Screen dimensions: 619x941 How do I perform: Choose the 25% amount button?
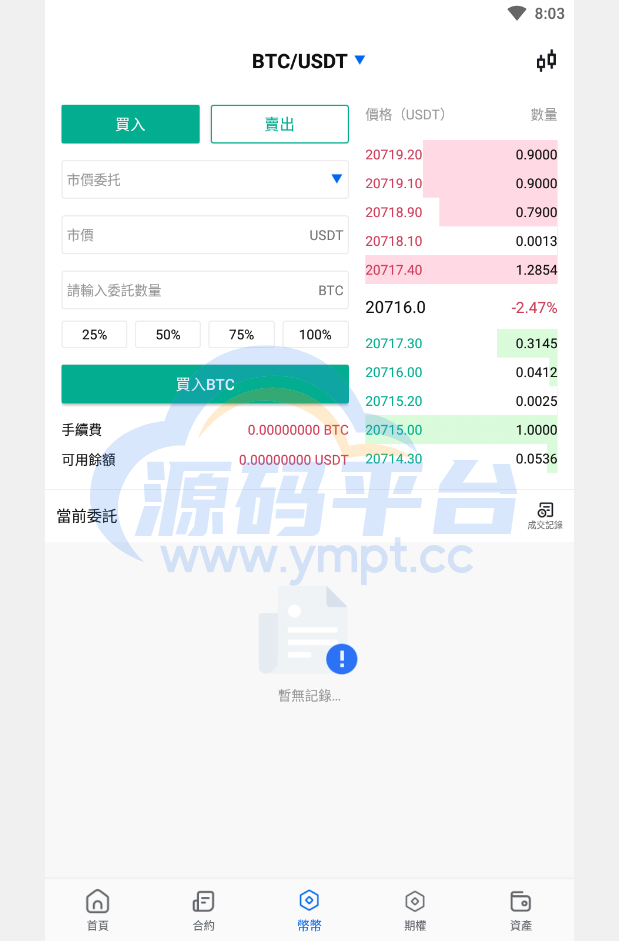tap(94, 335)
